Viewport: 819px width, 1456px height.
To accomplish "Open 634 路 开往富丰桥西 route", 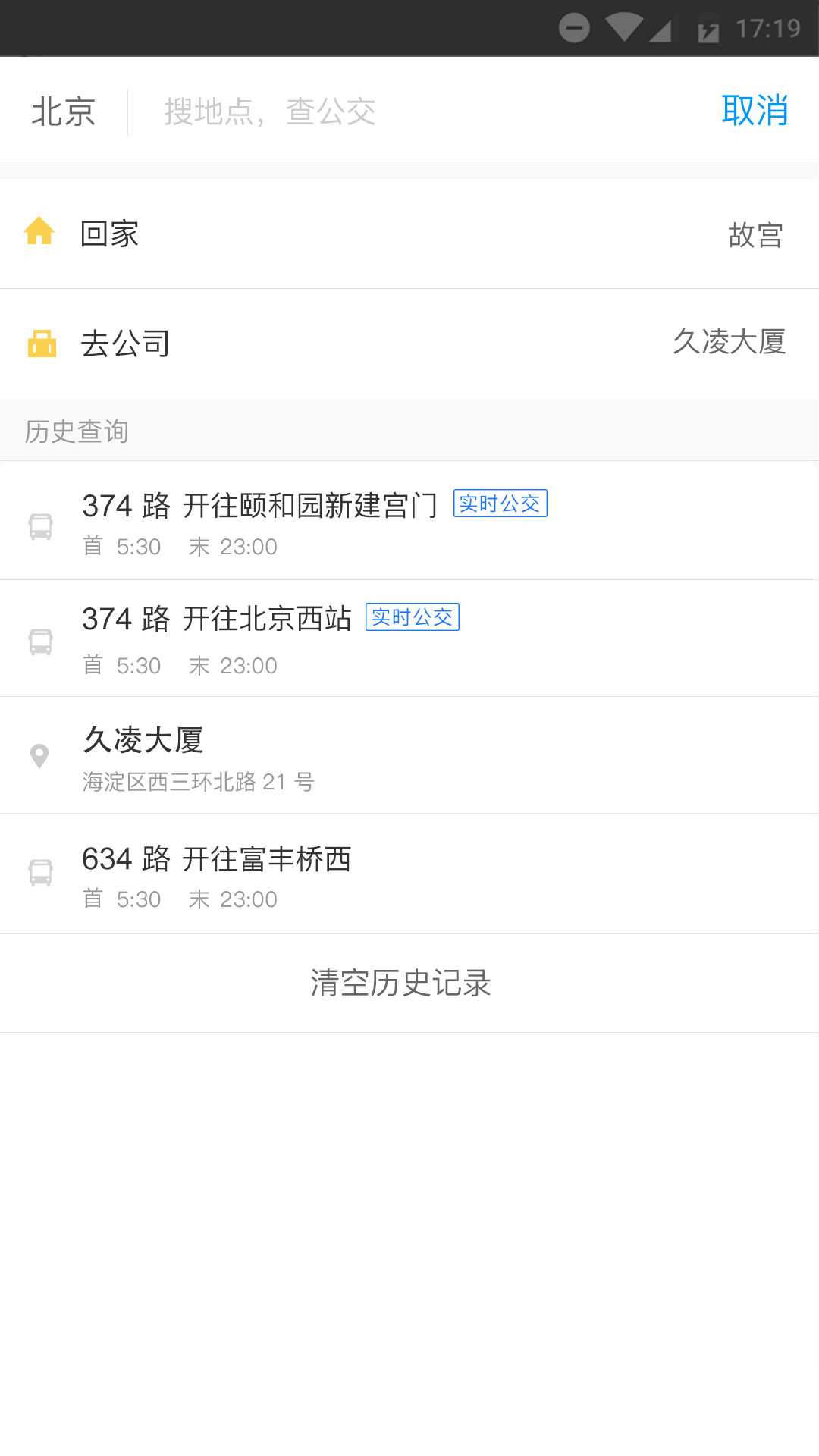I will [x=409, y=874].
